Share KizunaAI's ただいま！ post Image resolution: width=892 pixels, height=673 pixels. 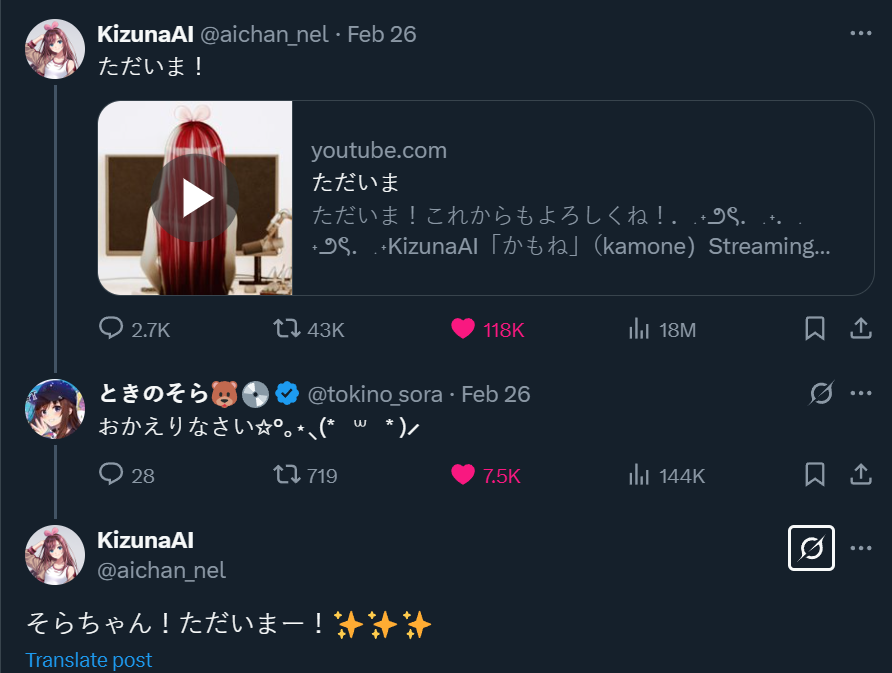(860, 329)
